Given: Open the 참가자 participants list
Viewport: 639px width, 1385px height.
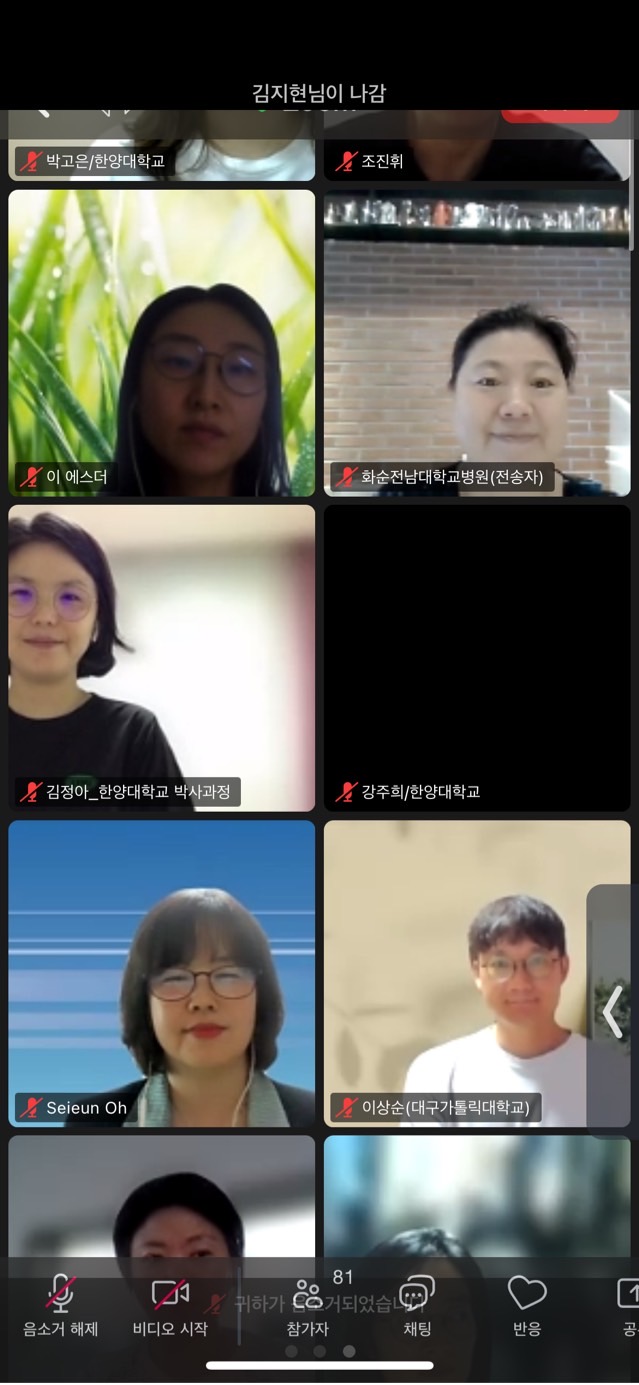Looking at the screenshot, I should click(x=307, y=1305).
